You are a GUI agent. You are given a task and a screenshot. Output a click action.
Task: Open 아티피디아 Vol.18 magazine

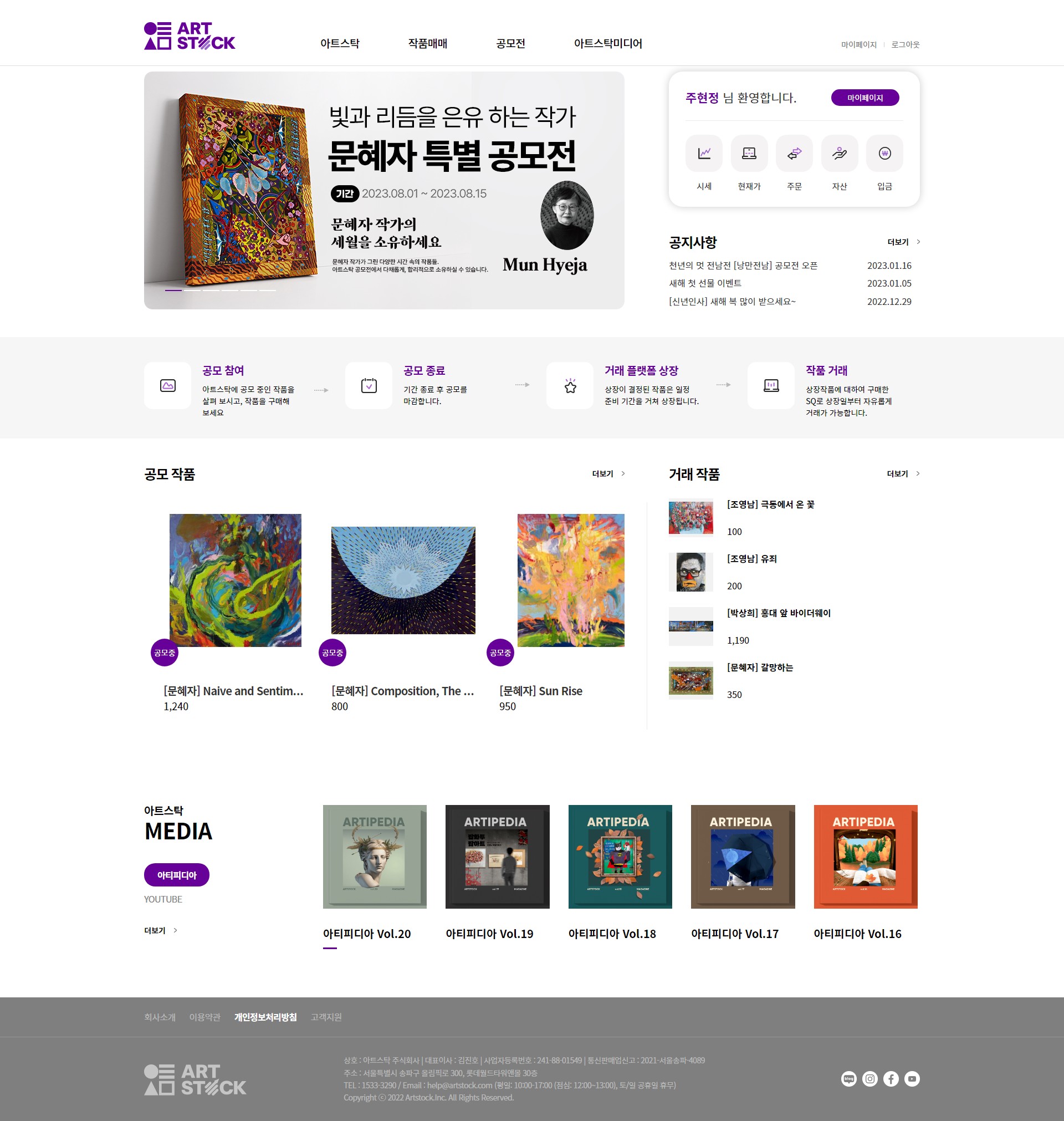click(x=620, y=857)
